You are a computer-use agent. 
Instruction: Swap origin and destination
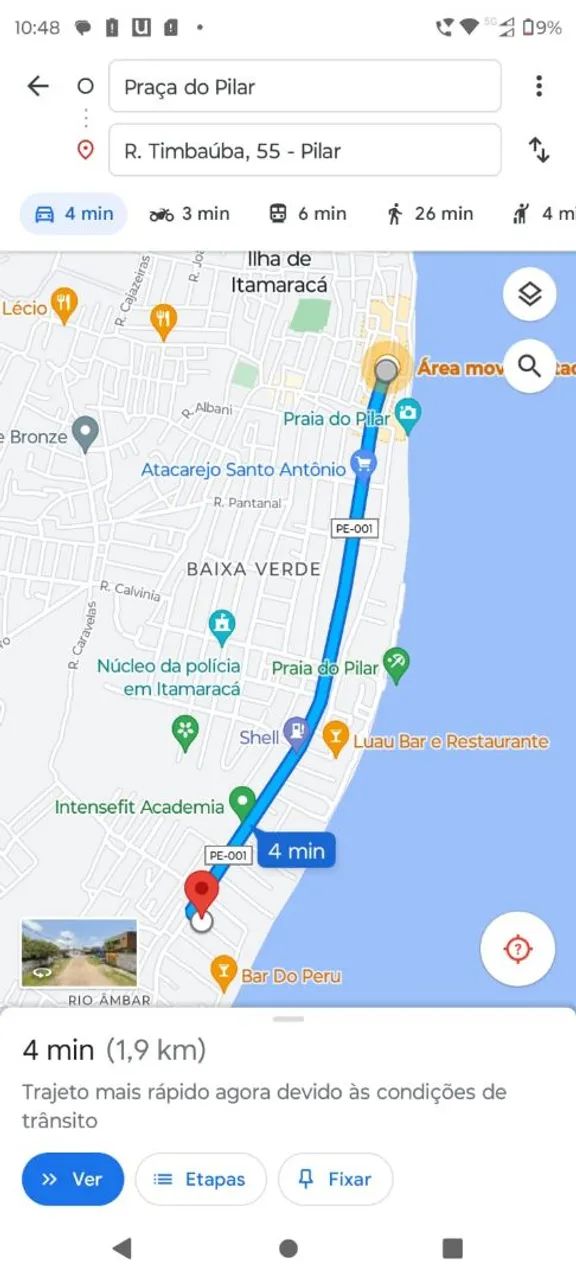539,151
